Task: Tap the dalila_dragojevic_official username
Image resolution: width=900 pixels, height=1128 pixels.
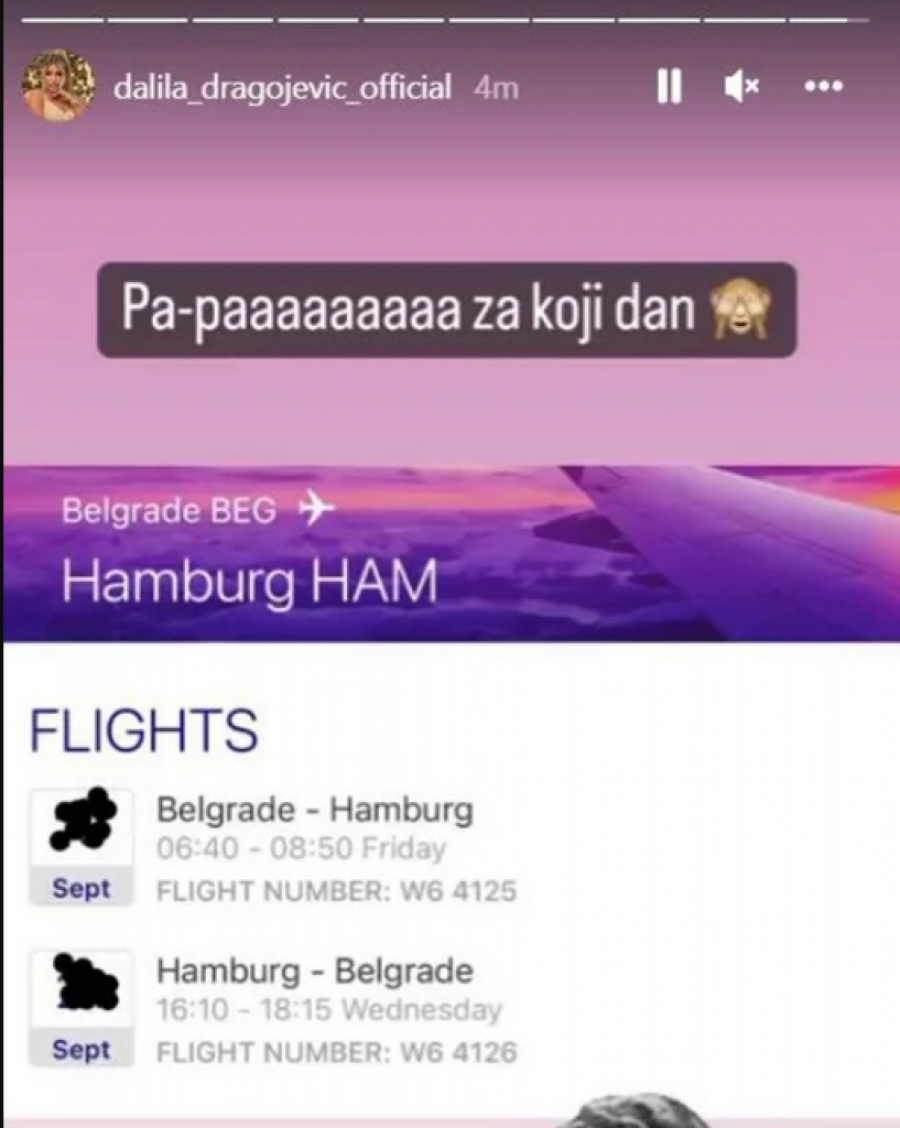Action: 282,88
